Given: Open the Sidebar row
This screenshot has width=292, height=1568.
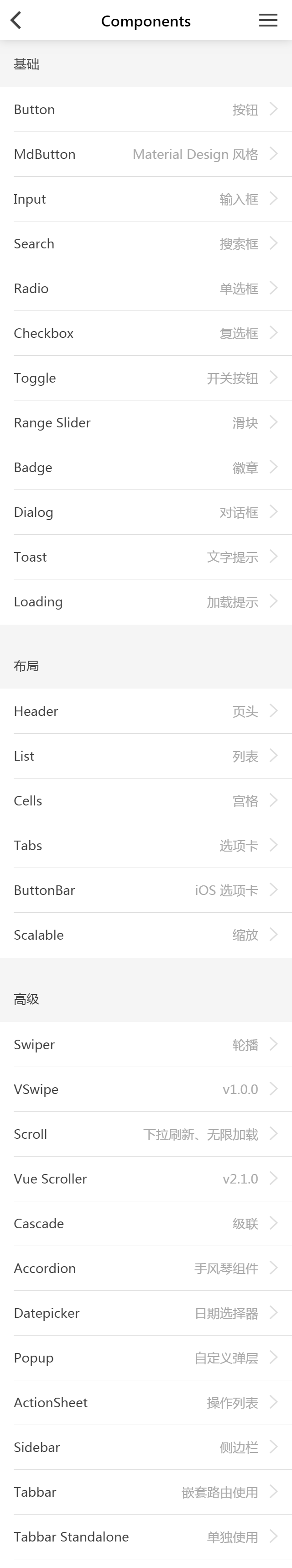Looking at the screenshot, I should coord(146,1447).
